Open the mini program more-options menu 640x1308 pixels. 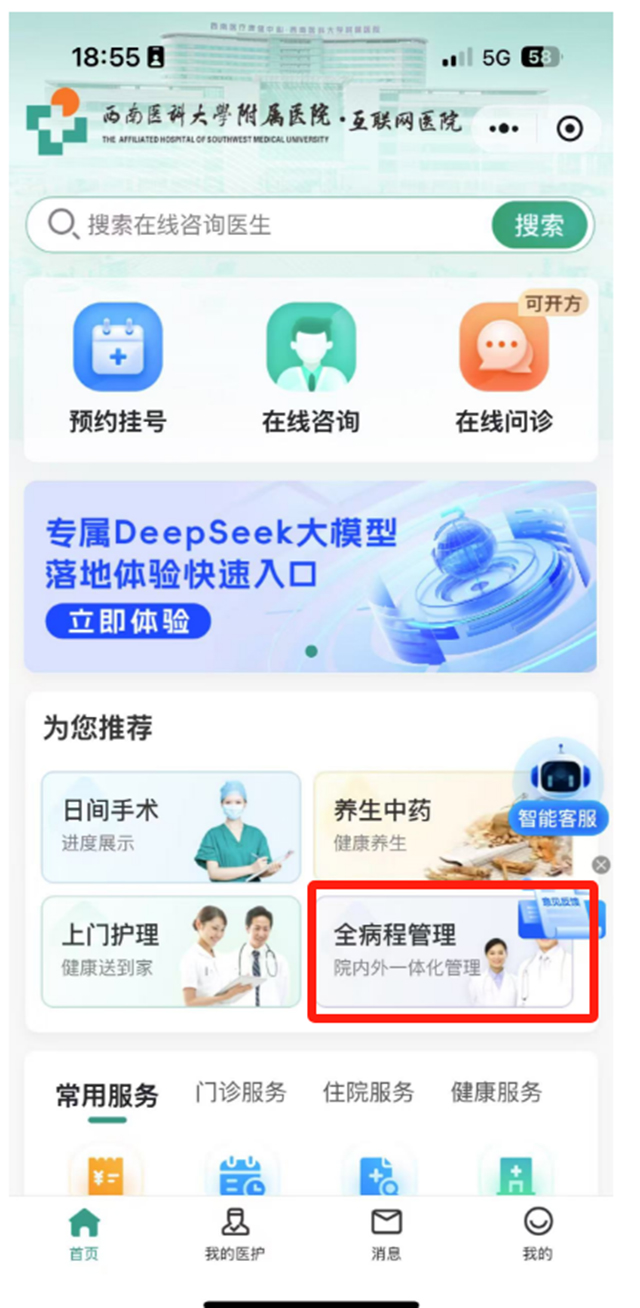click(504, 129)
